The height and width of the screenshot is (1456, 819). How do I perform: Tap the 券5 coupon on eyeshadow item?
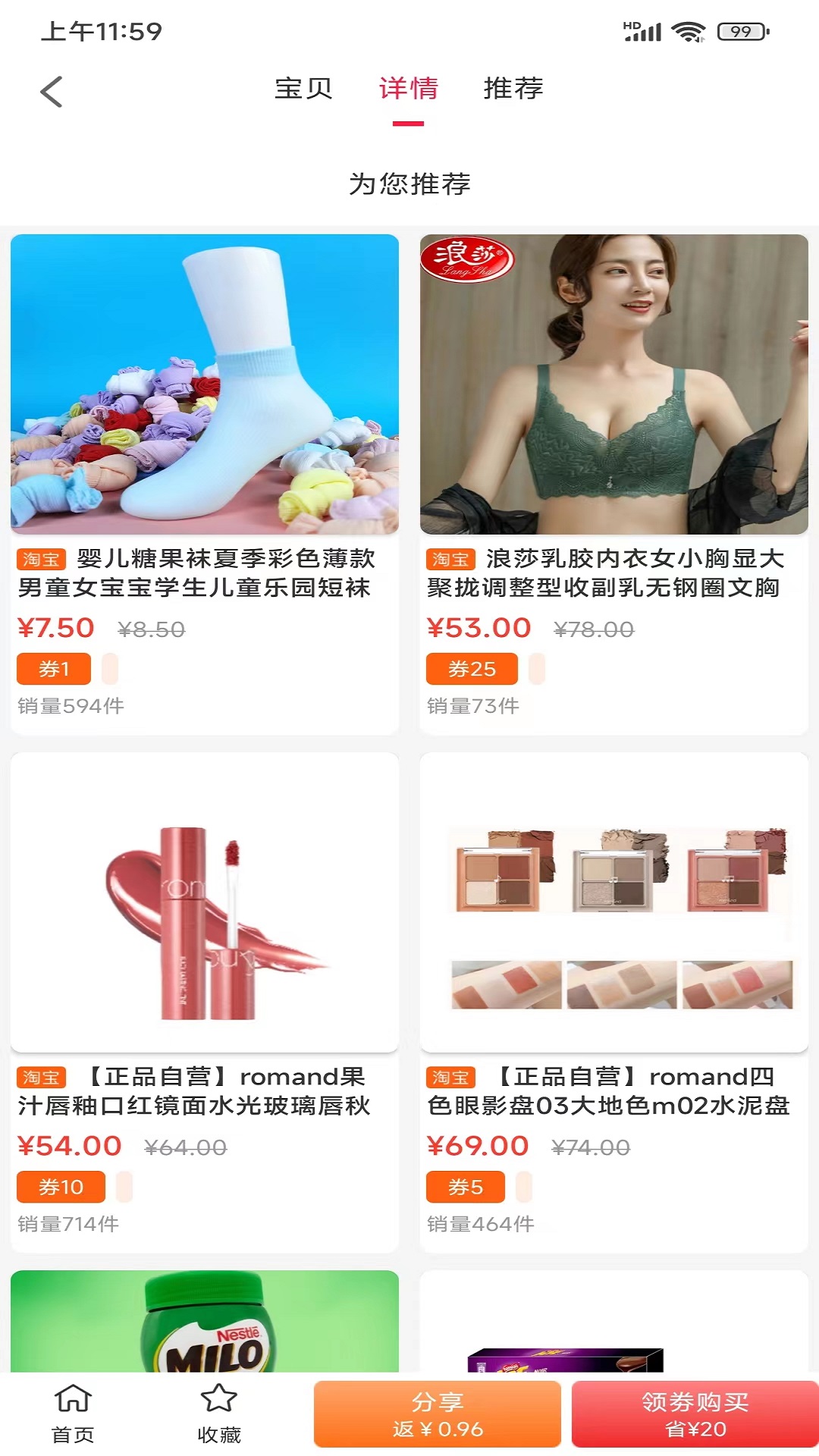click(x=466, y=1188)
